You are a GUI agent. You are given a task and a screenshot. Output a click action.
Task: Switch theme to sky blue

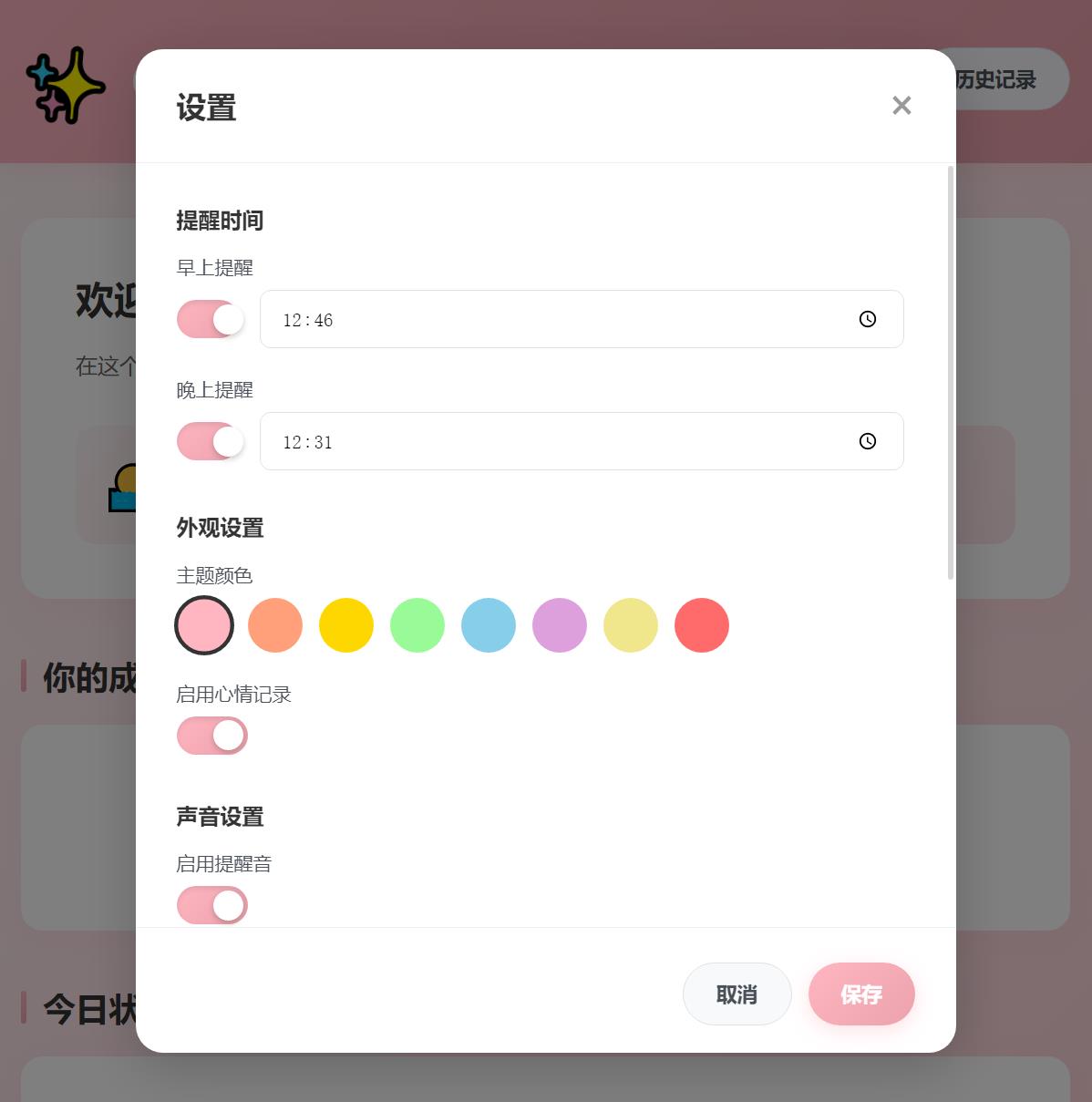(x=489, y=625)
